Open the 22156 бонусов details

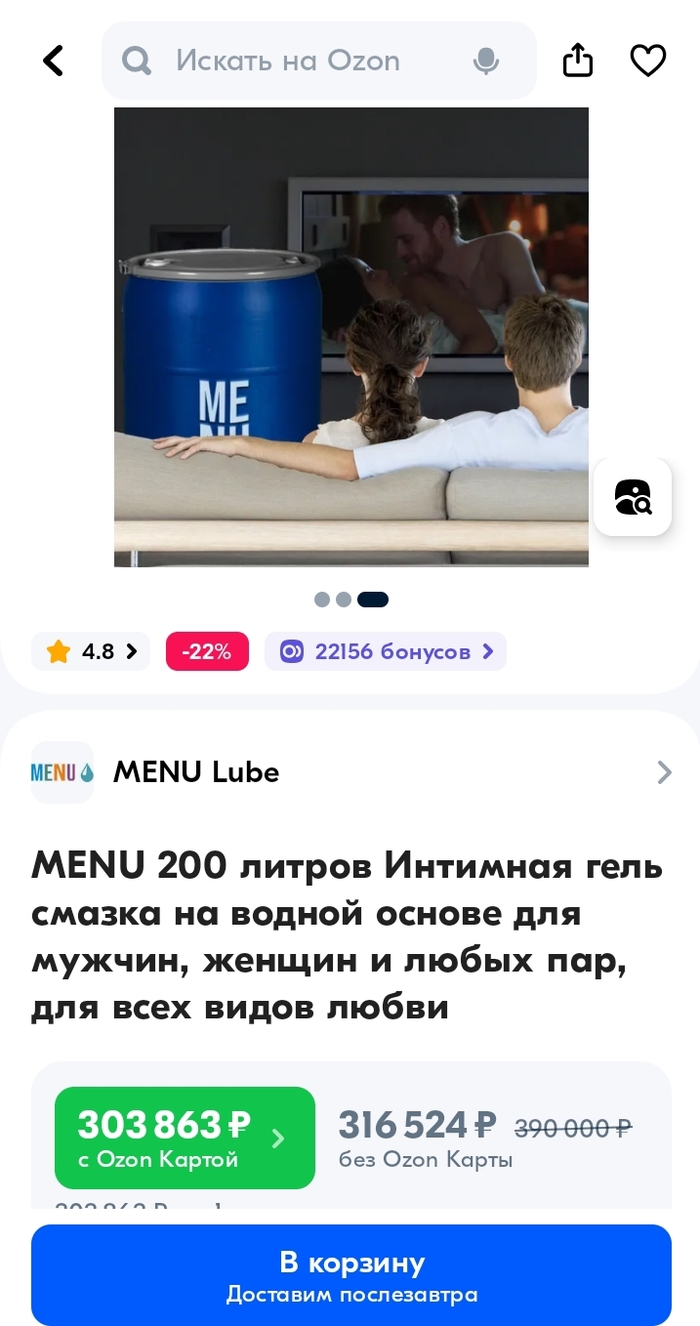click(x=386, y=652)
